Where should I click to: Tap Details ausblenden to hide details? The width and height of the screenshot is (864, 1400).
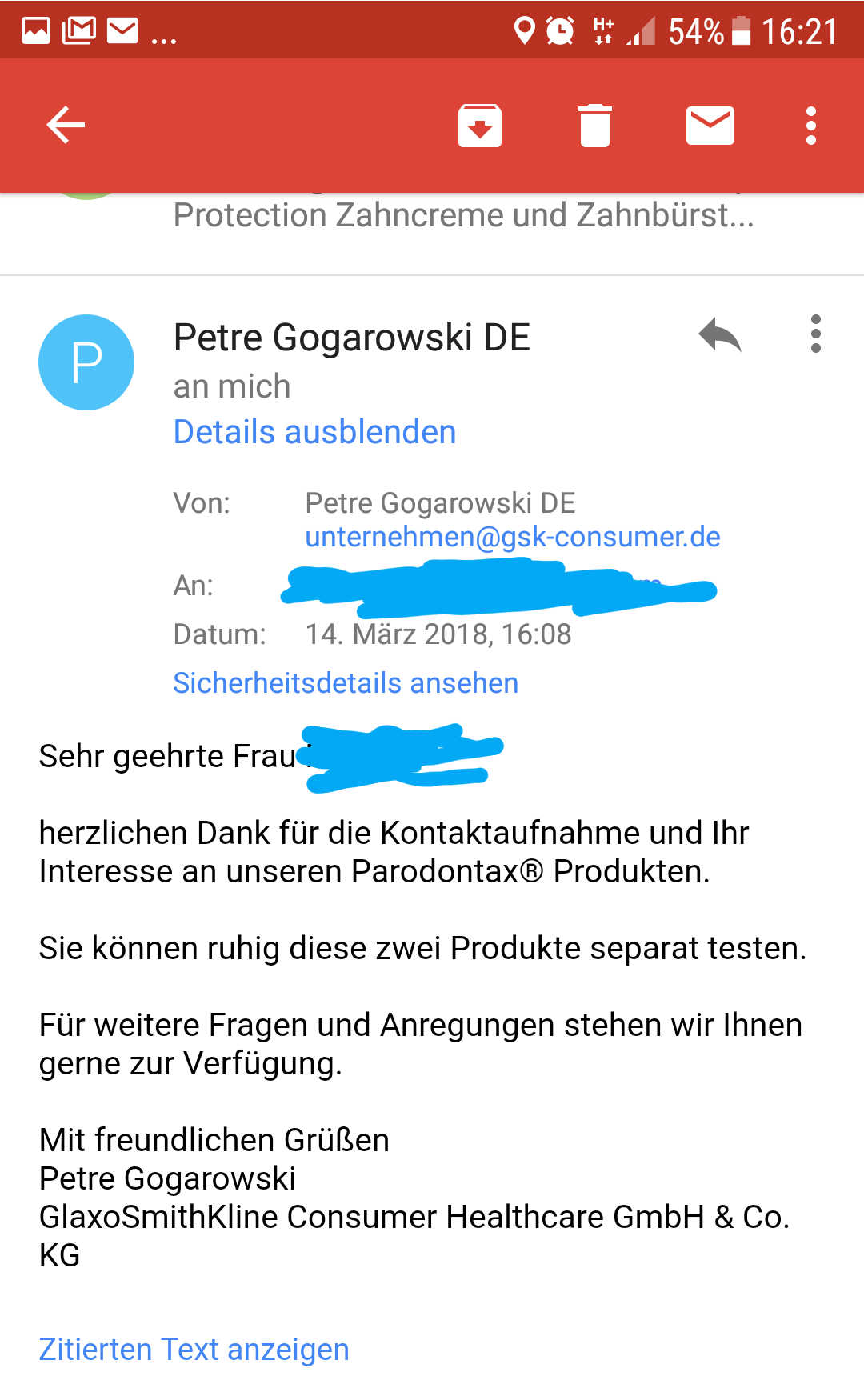(314, 432)
